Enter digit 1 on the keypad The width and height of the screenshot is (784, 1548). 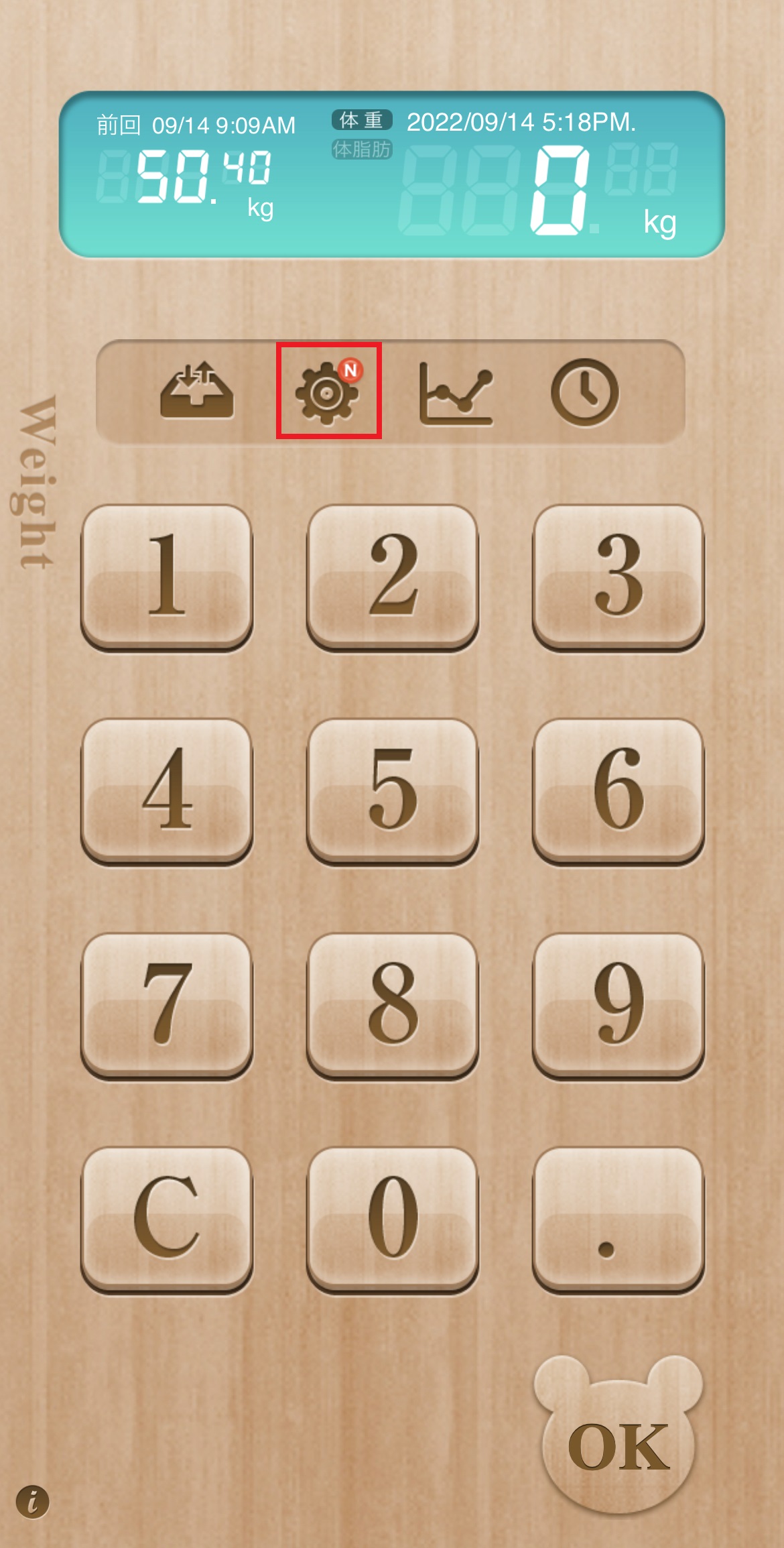167,576
